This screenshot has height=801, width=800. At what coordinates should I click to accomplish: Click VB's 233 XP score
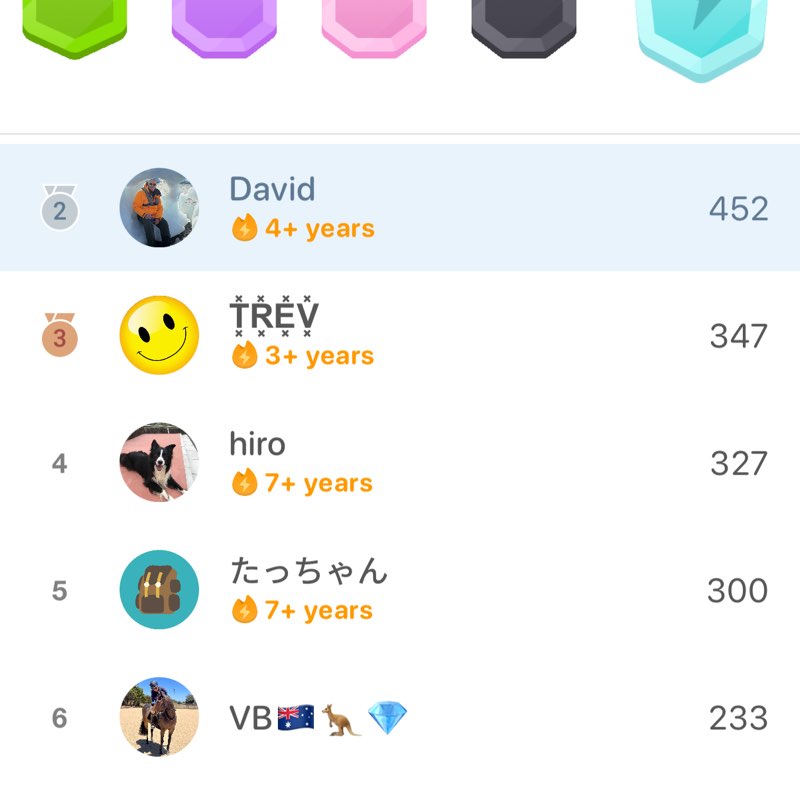[x=738, y=717]
